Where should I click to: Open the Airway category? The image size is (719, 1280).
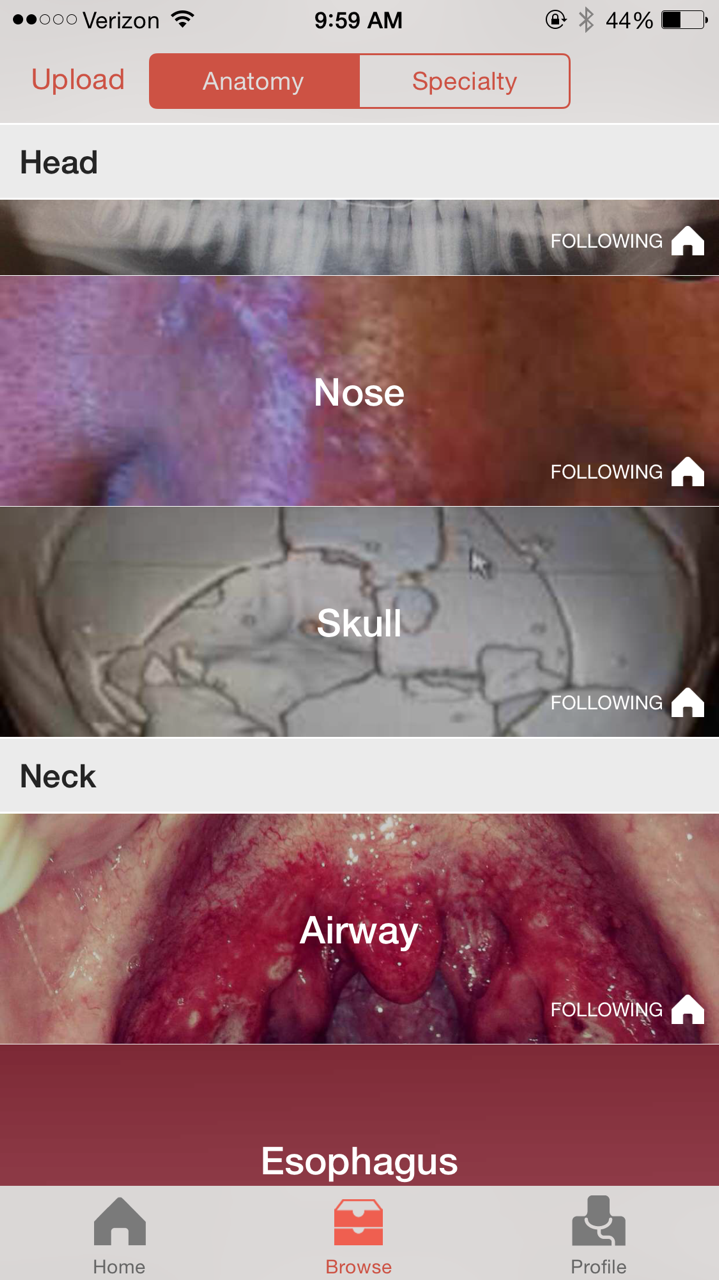(x=359, y=930)
